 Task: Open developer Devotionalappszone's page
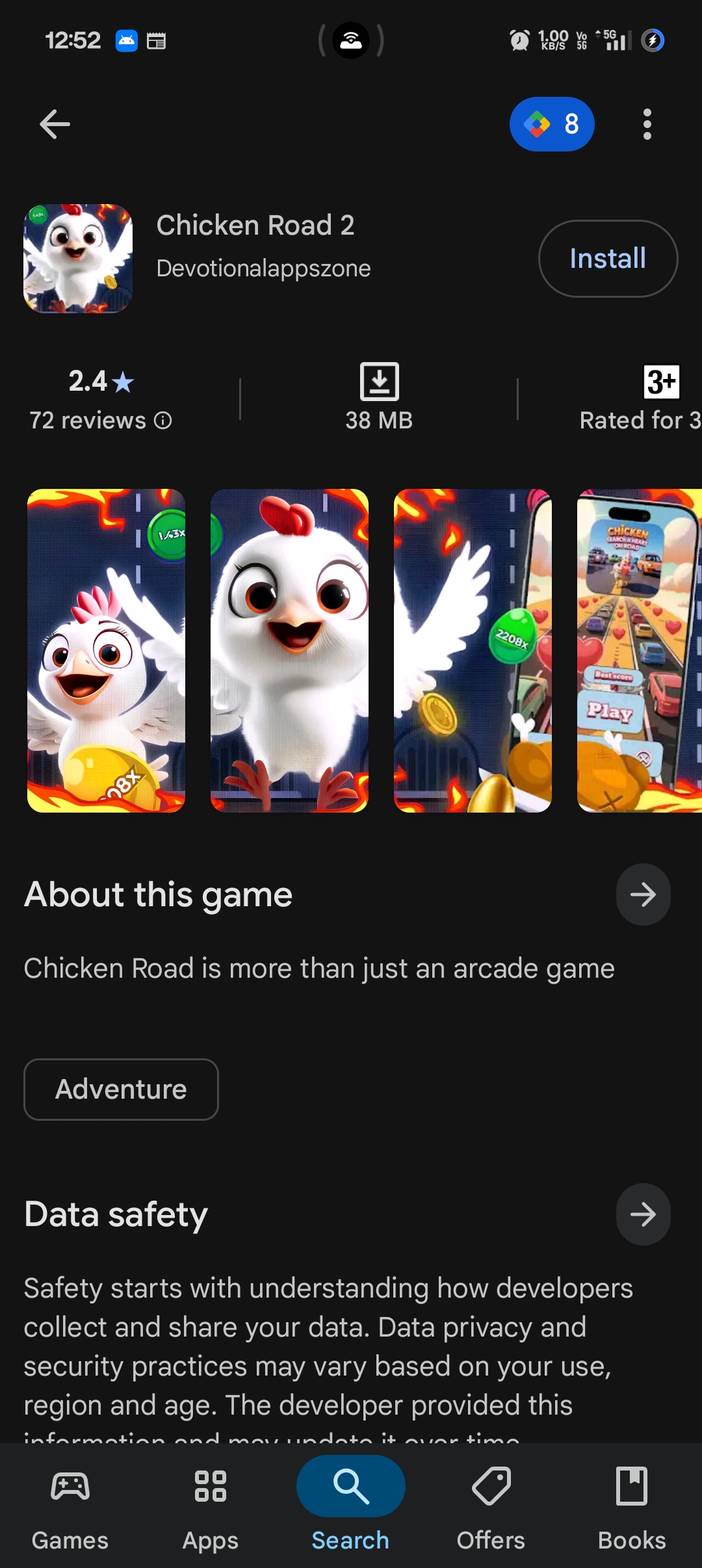[263, 268]
